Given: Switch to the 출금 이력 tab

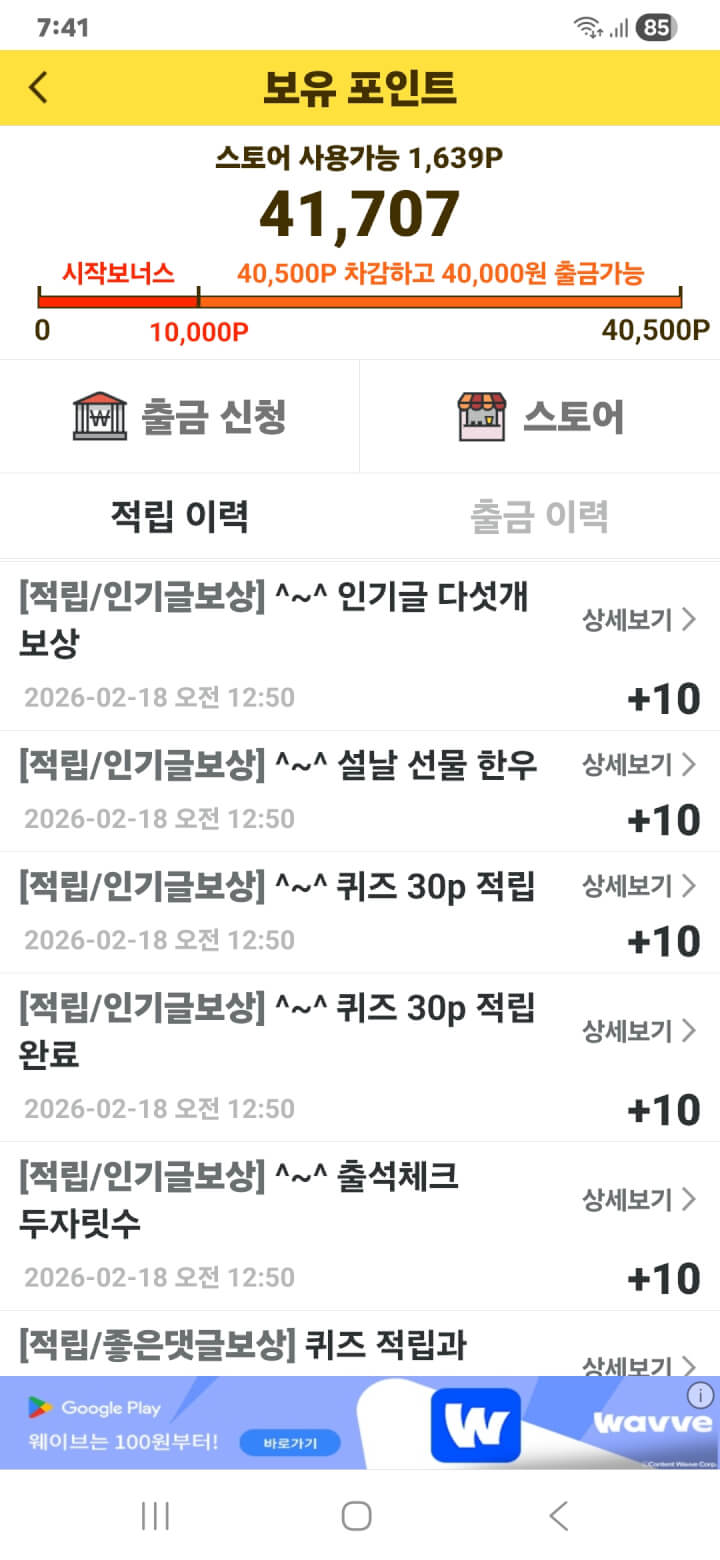Looking at the screenshot, I should 540,516.
